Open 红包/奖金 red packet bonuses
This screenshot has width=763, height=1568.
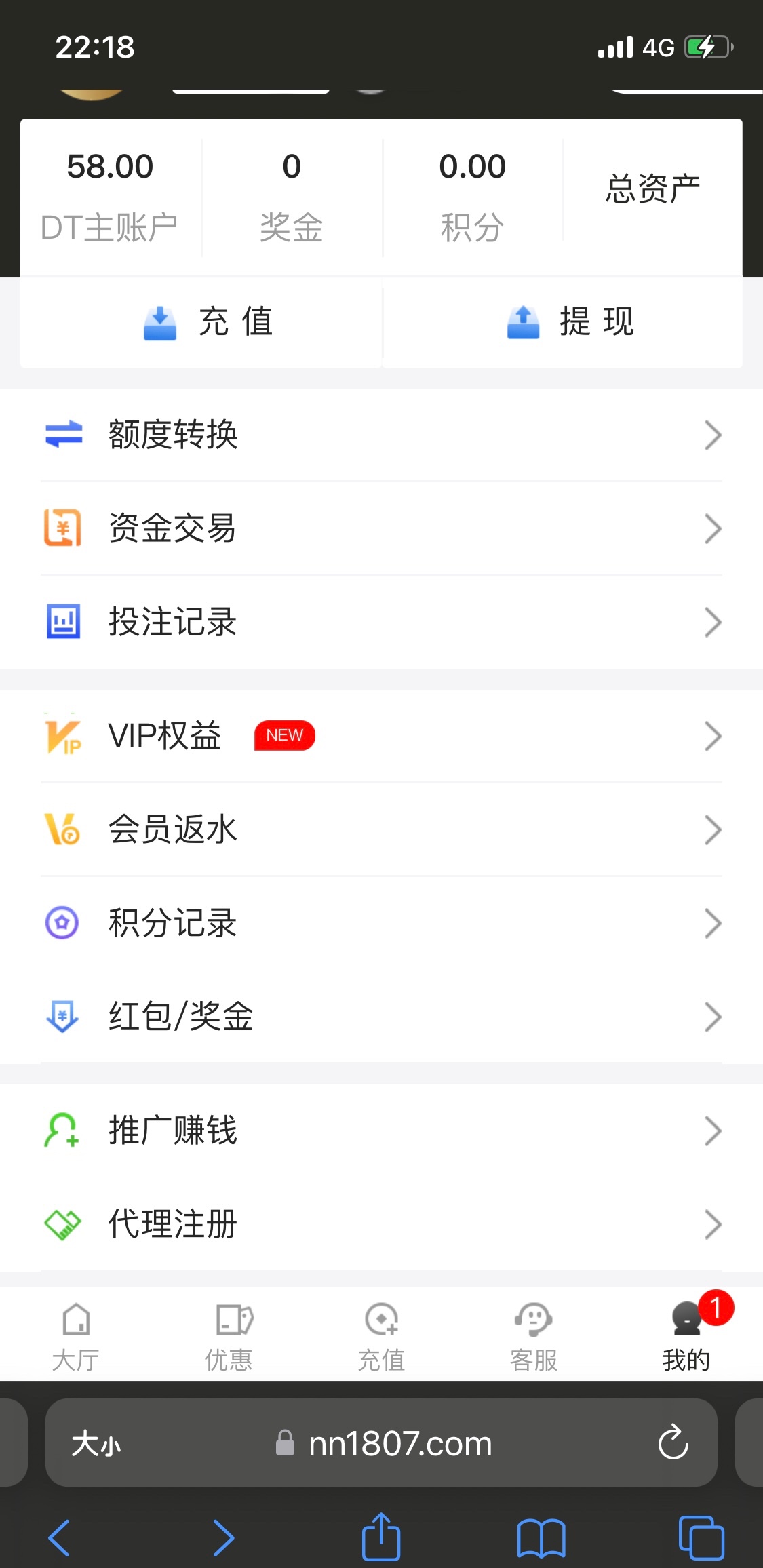381,1017
